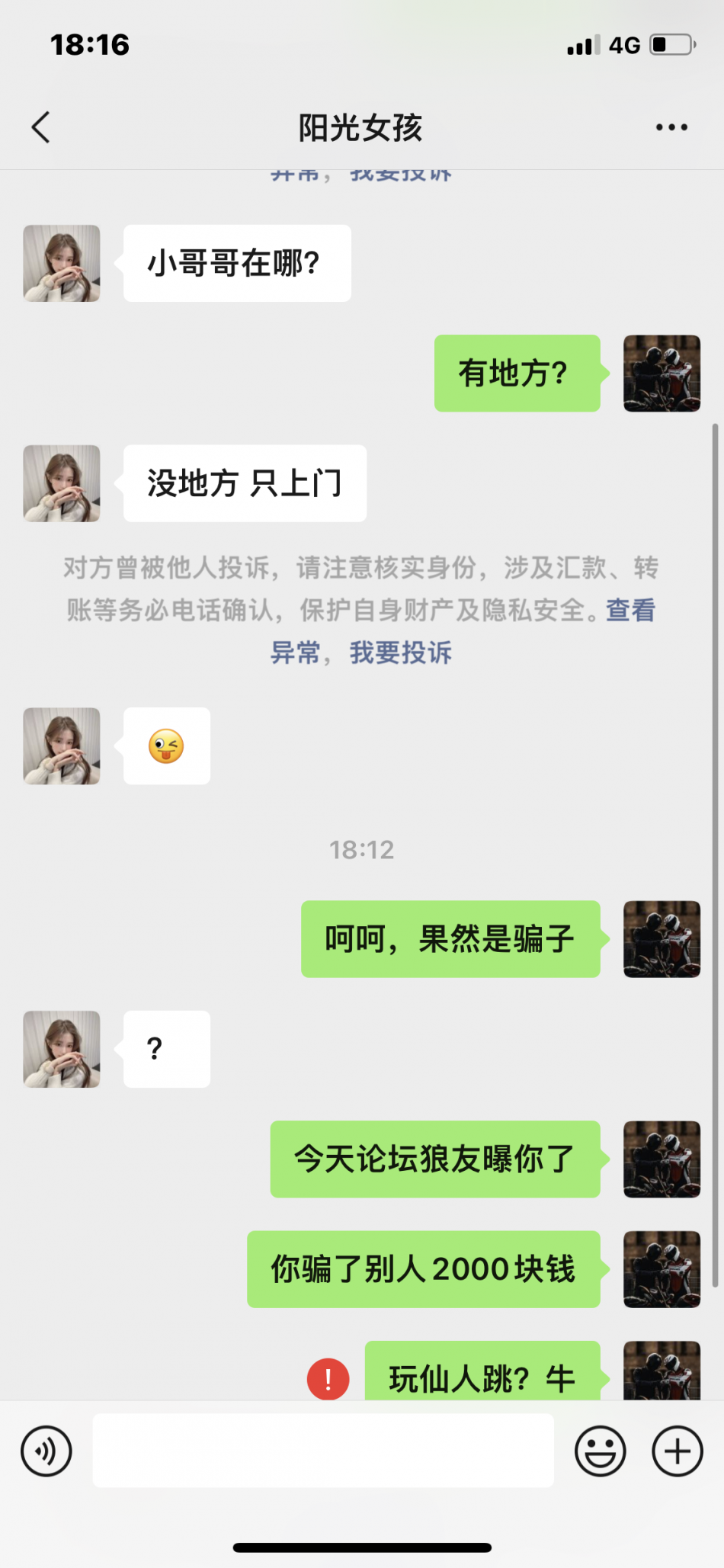Open the plus attachments panel
Viewport: 724px width, 1568px height.
[678, 1451]
